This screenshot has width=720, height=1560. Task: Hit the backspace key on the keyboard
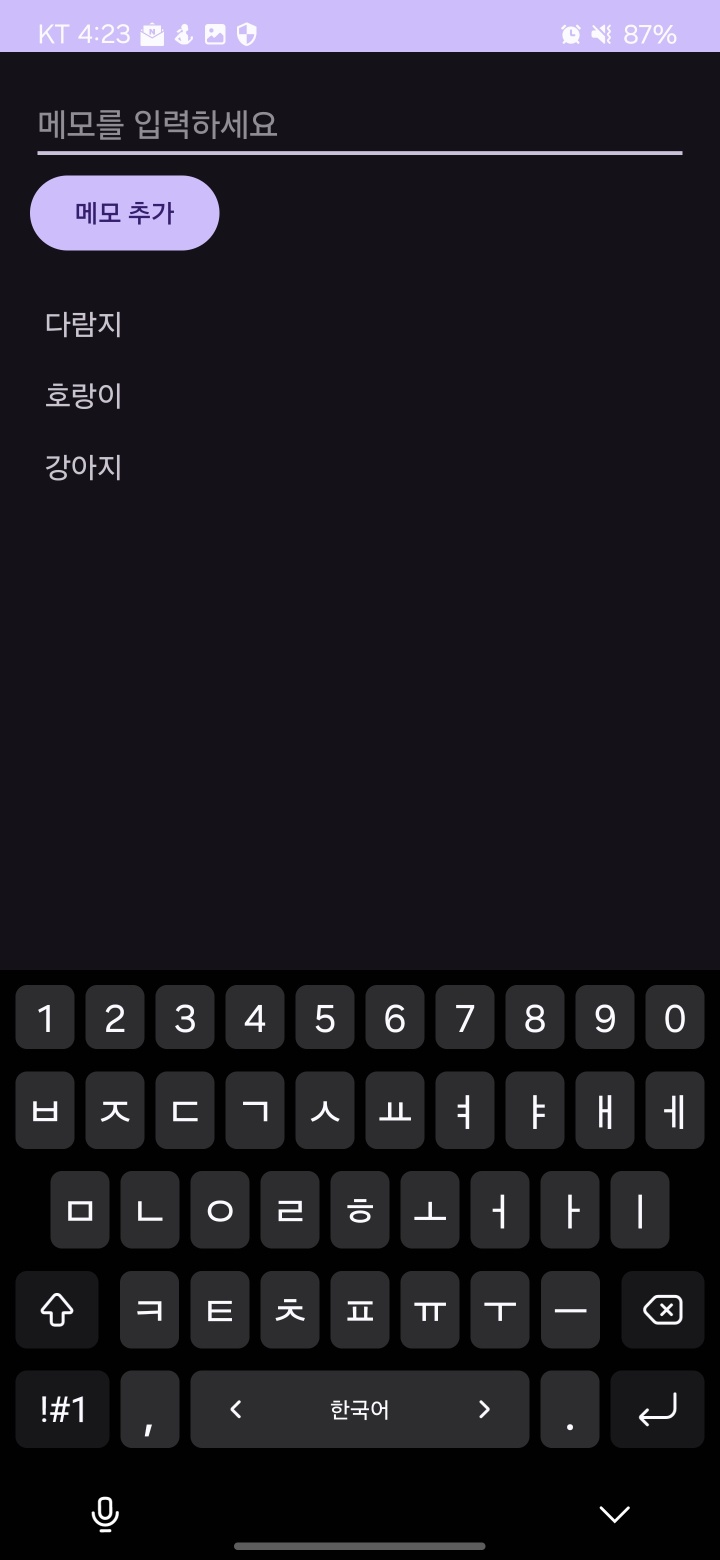pyautogui.click(x=662, y=1310)
